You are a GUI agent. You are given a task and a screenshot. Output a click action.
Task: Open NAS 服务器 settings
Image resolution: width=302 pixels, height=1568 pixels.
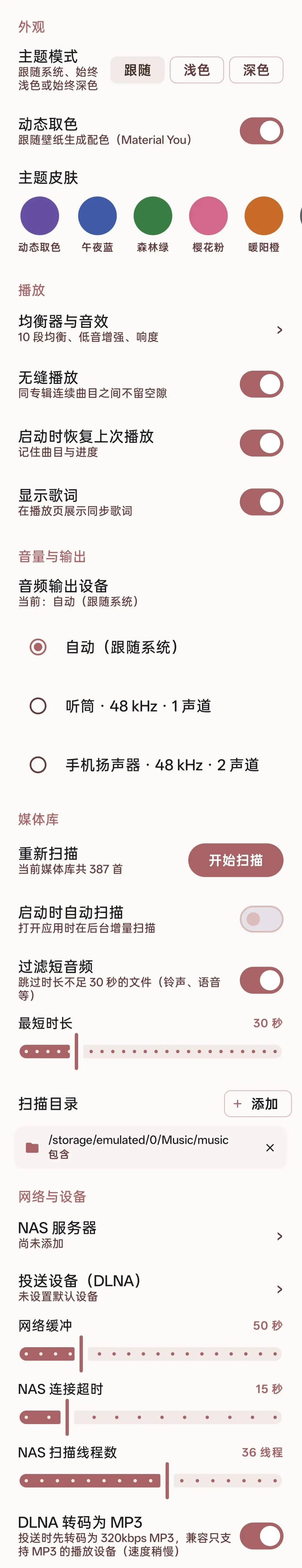coord(151,1236)
